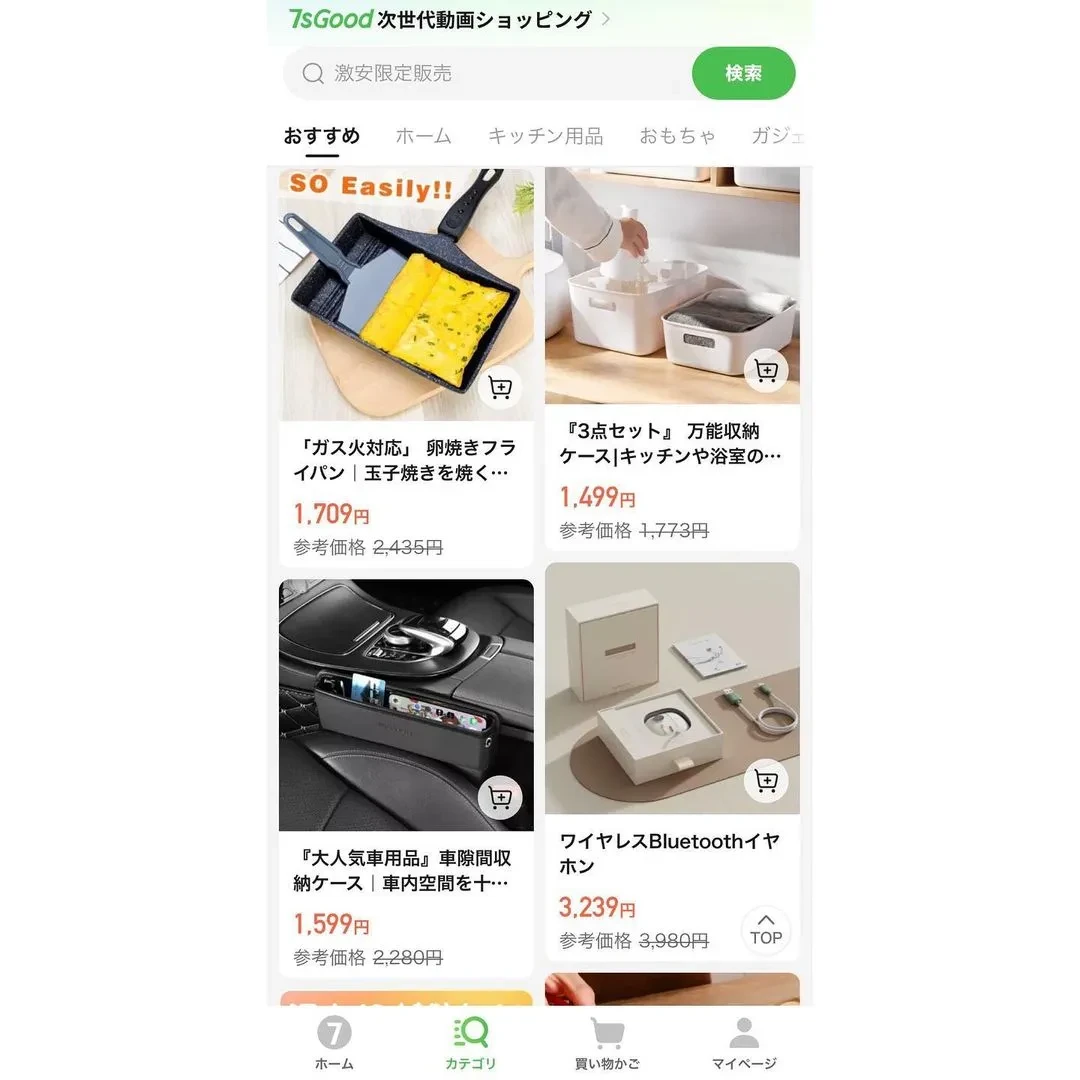Open the マイページ tab
The image size is (1080, 1080).
(x=744, y=1043)
